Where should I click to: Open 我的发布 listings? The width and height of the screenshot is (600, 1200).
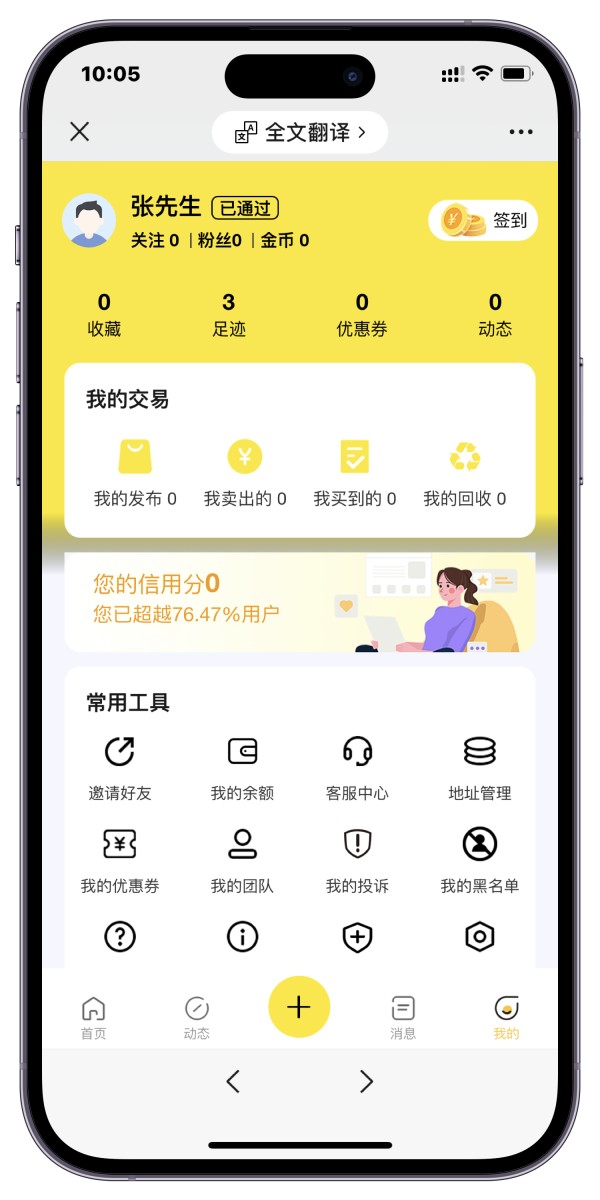tap(135, 473)
